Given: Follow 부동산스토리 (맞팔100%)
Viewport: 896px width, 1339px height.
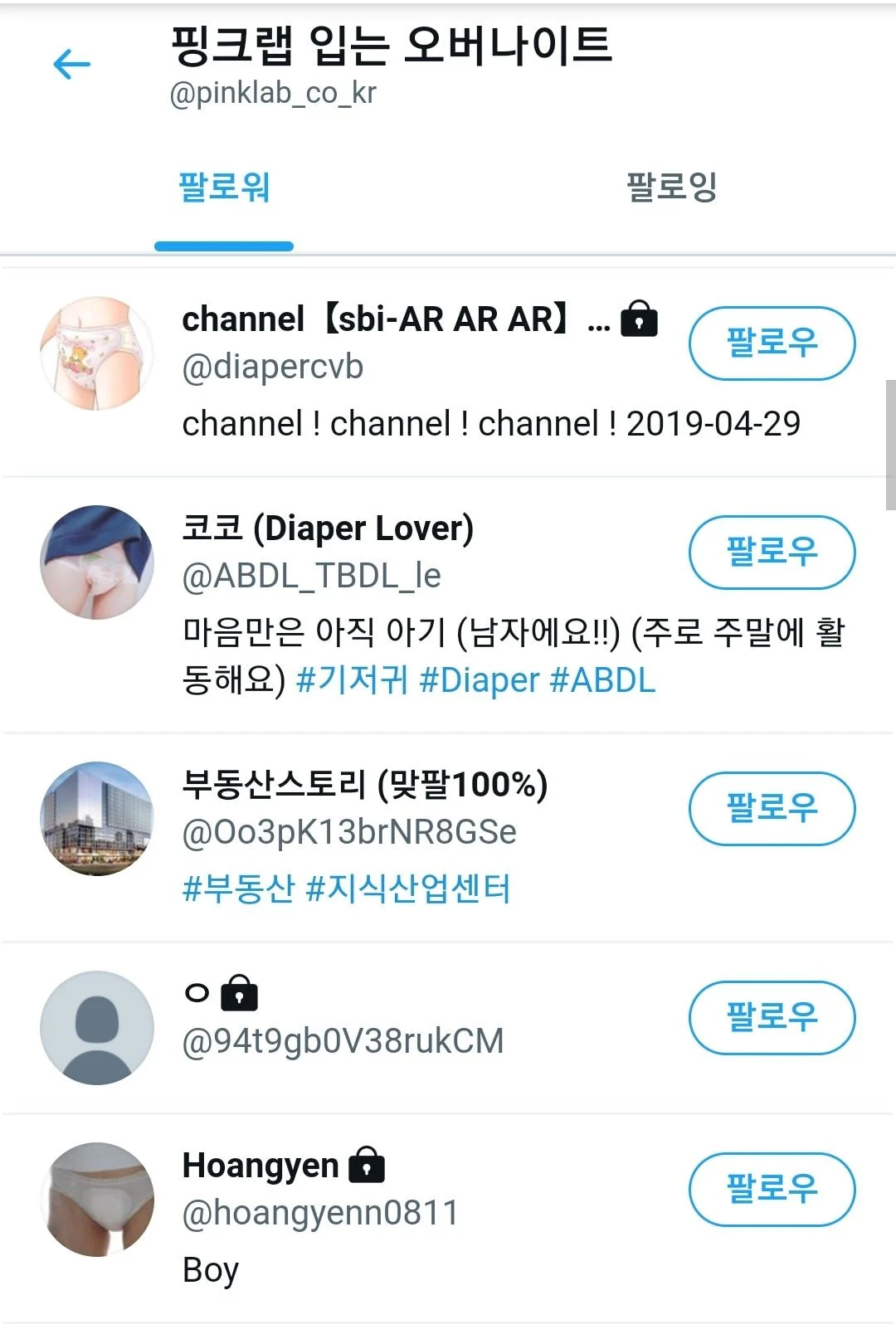Looking at the screenshot, I should 772,808.
